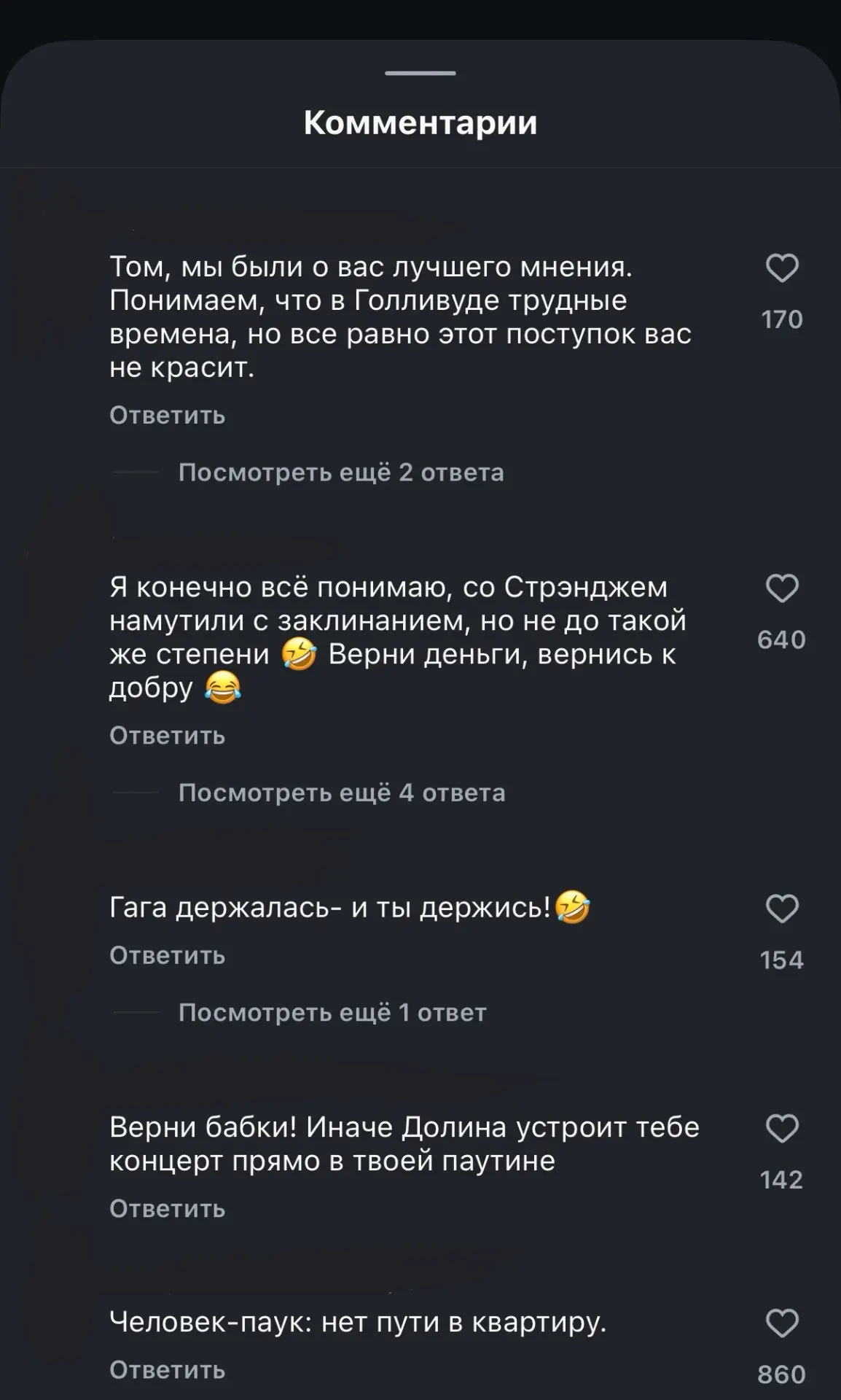Expand «Посмотреть ещё 1 ответ»
Image resolution: width=841 pixels, height=1400 pixels.
[x=332, y=1013]
